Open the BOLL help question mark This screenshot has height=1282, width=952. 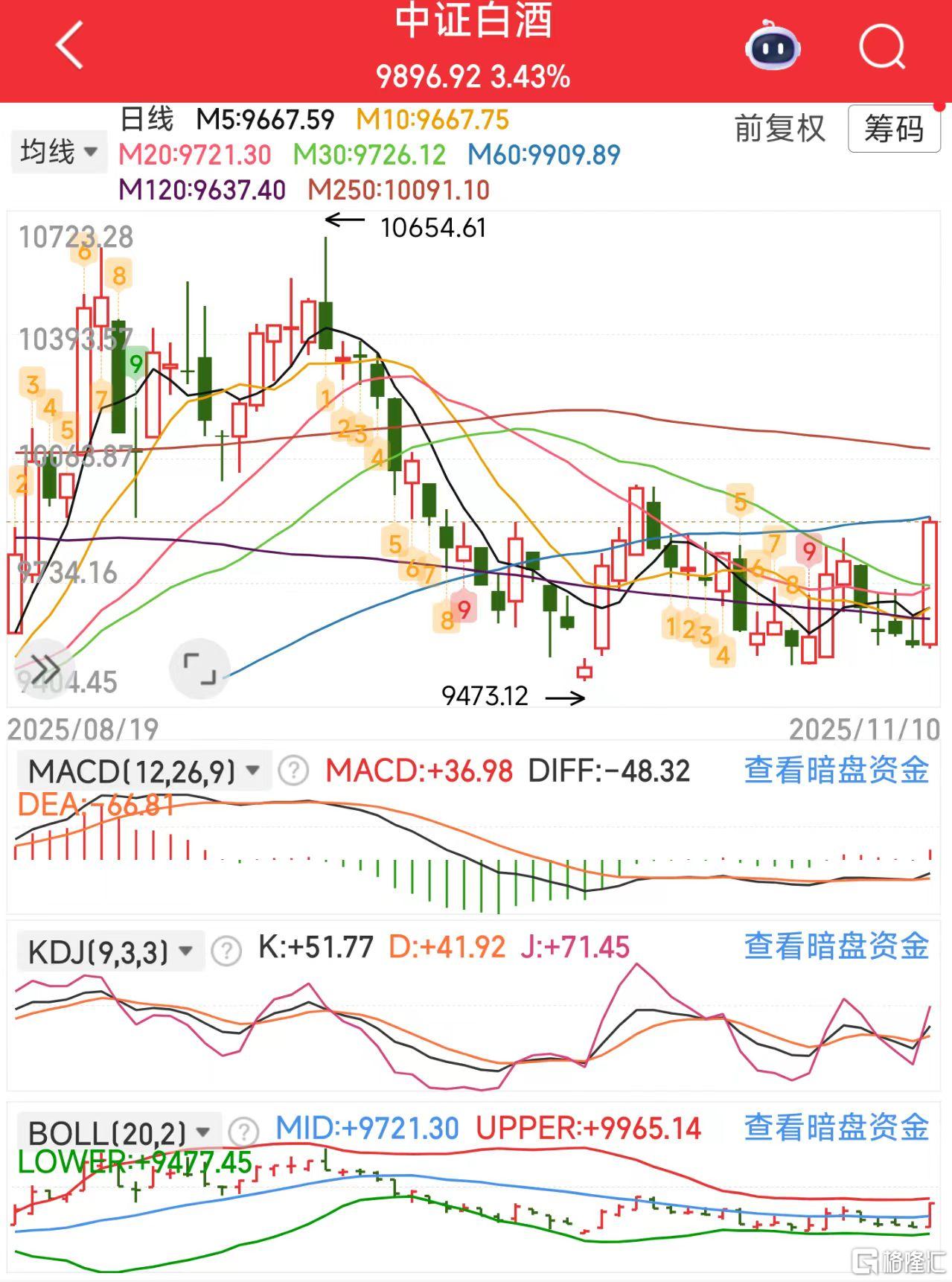click(243, 1129)
